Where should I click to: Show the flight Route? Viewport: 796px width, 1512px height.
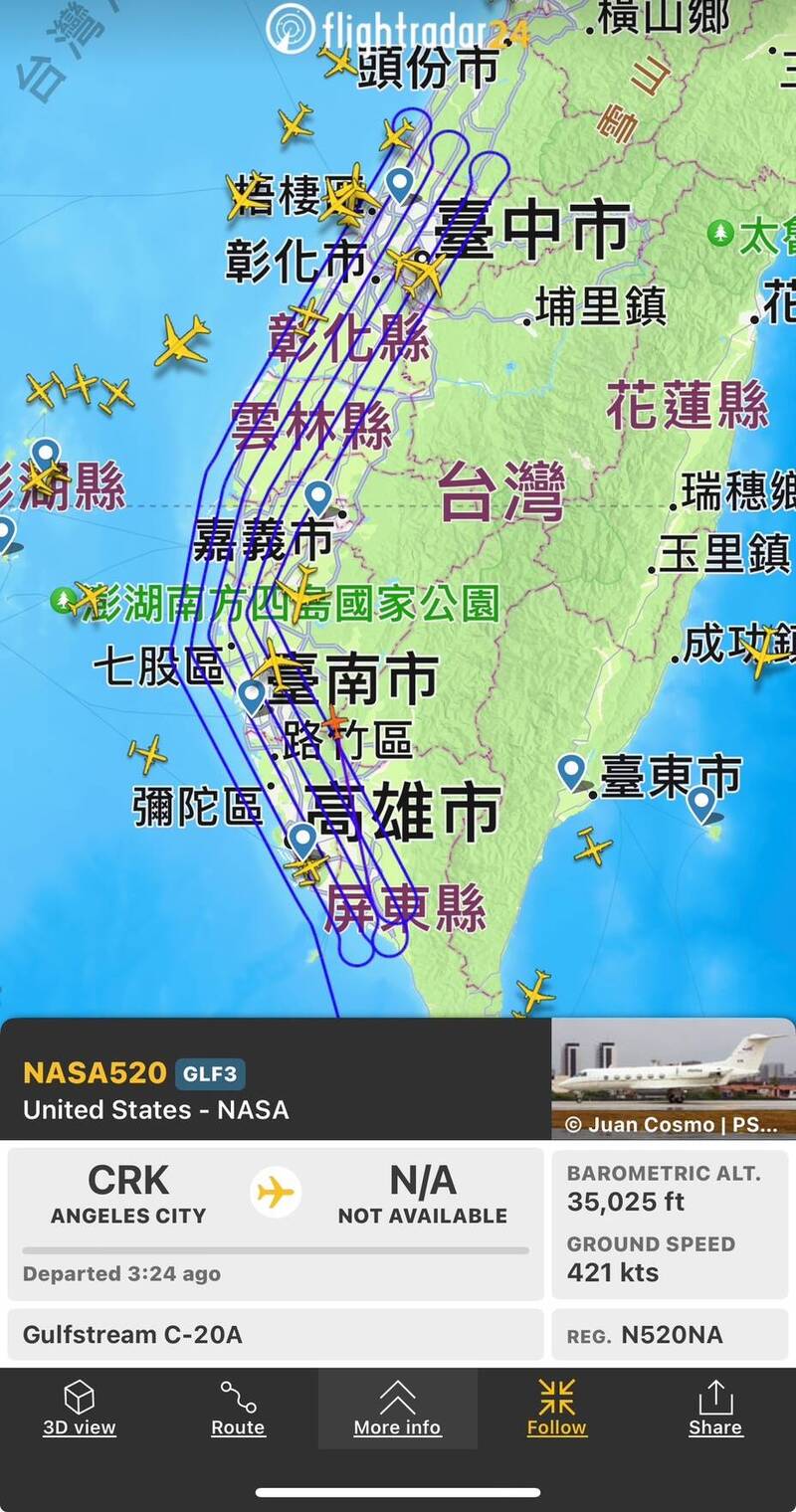click(x=239, y=1409)
